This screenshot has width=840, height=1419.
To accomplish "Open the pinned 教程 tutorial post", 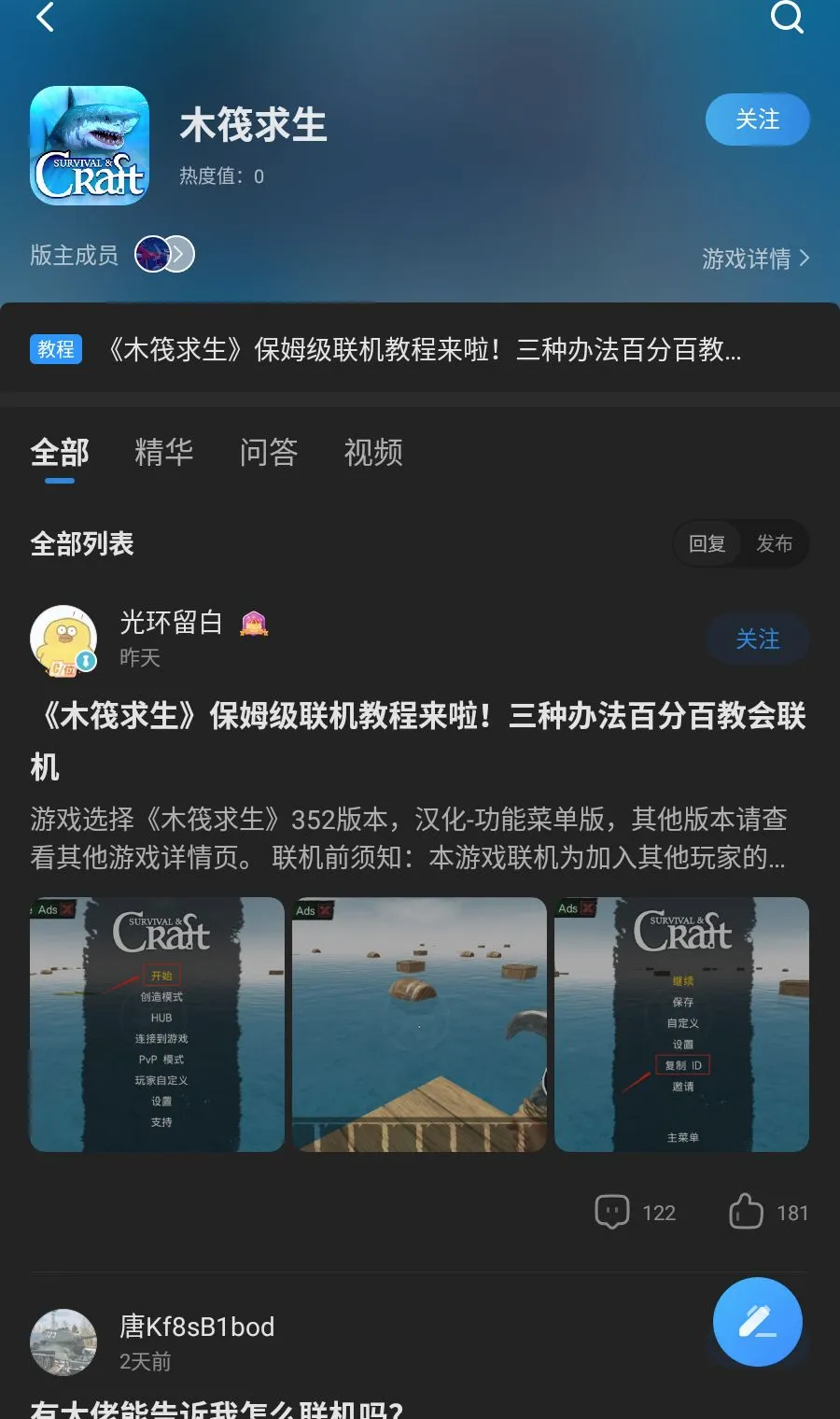I will (x=420, y=349).
